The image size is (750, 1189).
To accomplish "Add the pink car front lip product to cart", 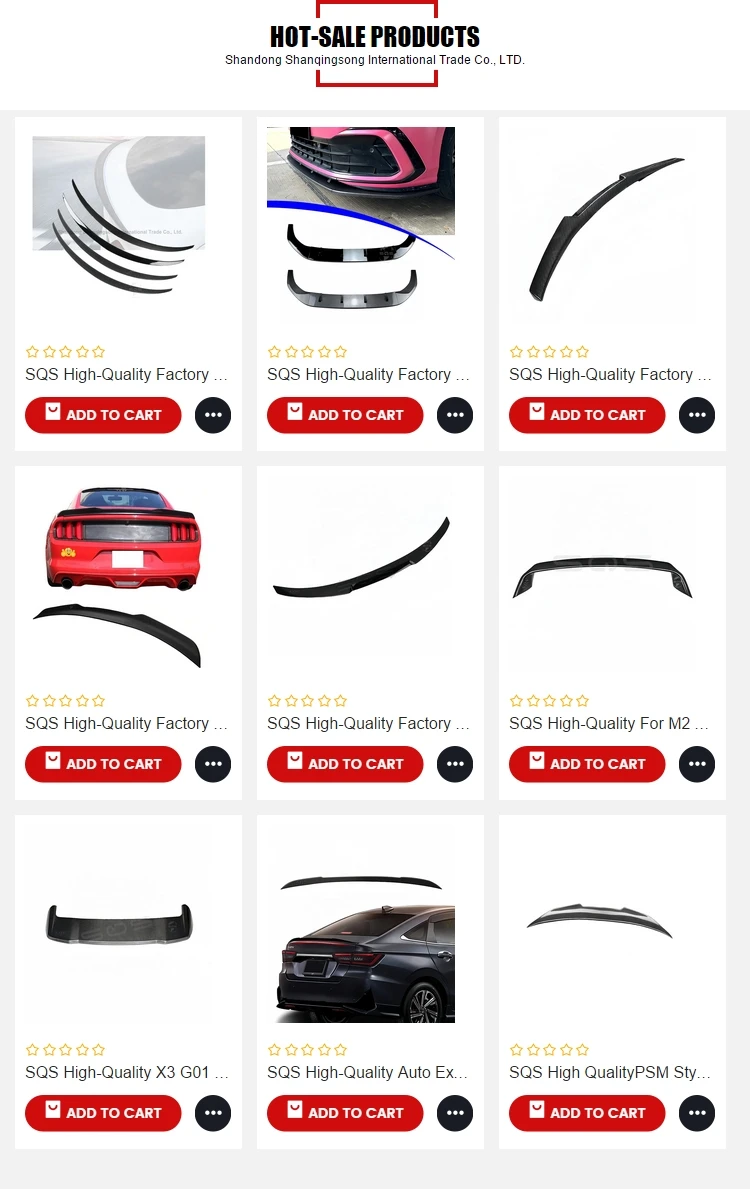I will point(345,415).
